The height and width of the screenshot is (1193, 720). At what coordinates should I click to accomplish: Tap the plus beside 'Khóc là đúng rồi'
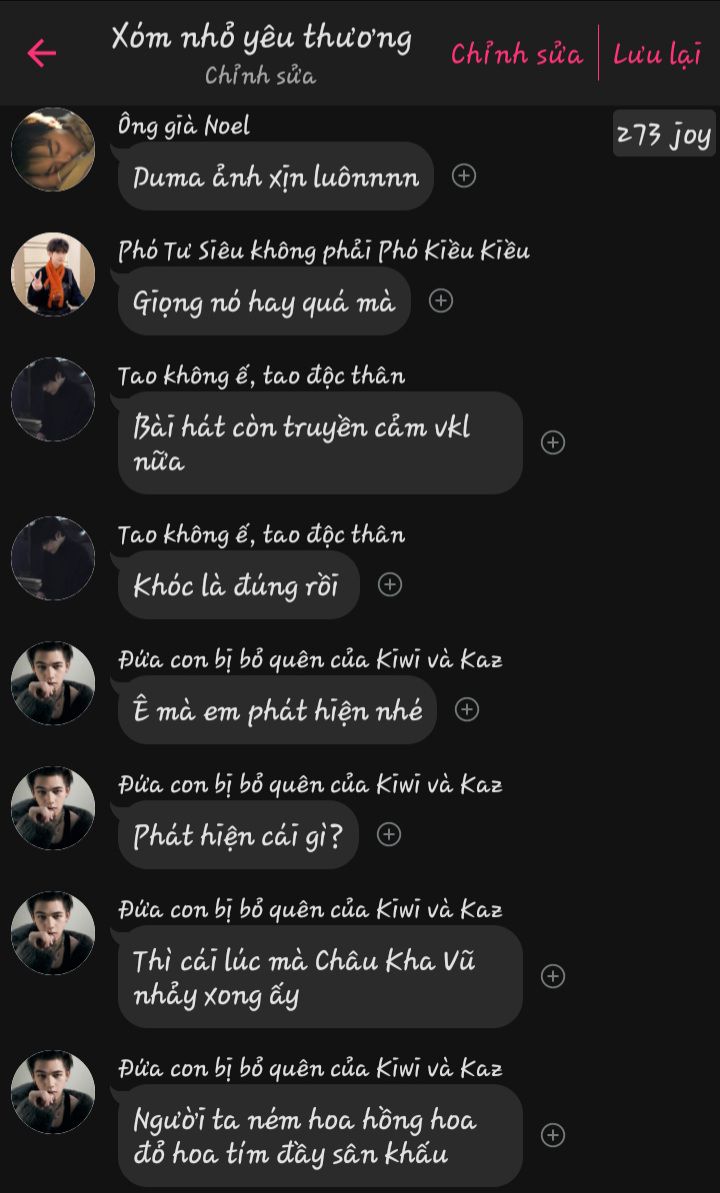[390, 585]
